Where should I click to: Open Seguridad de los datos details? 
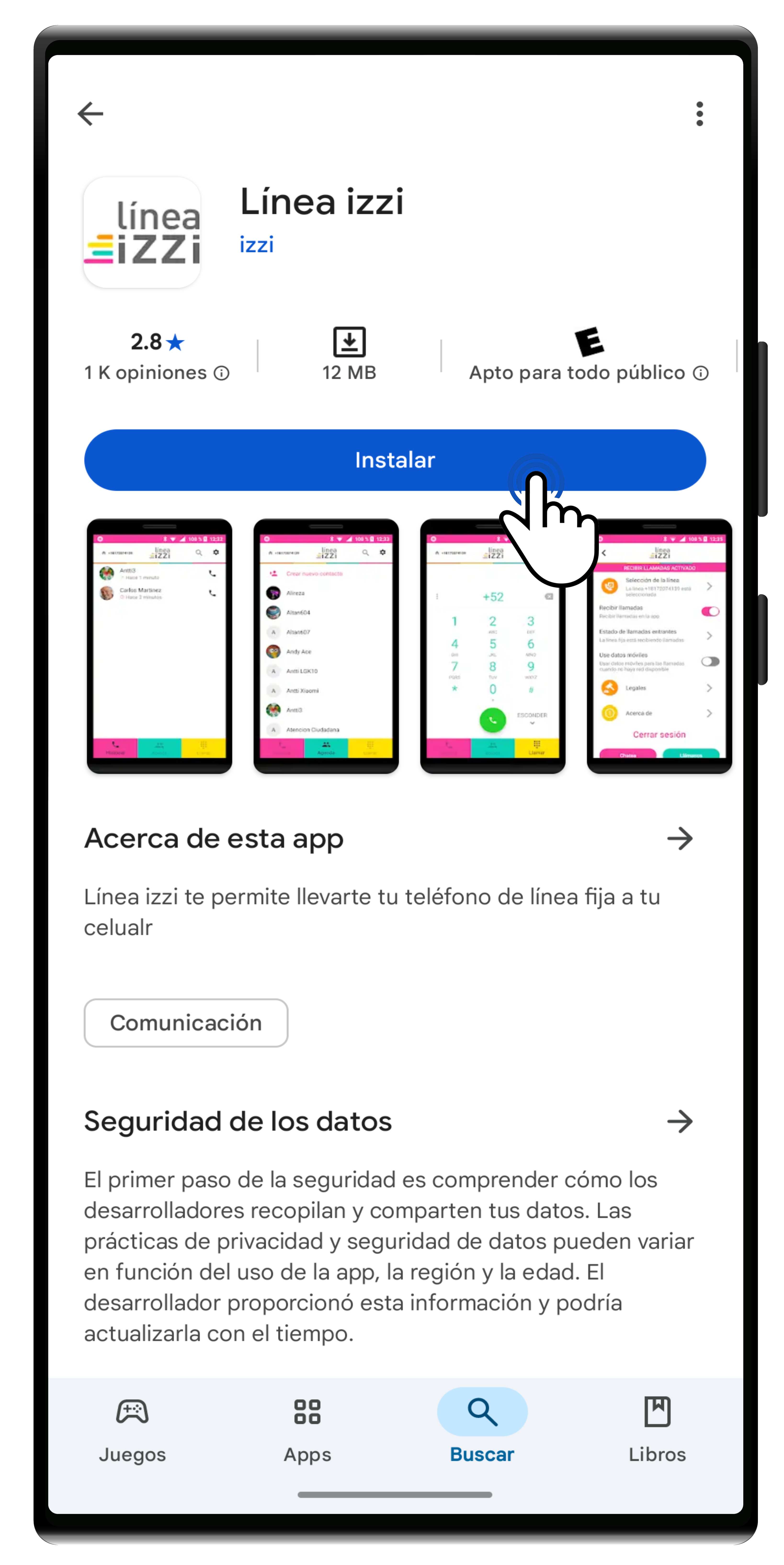tap(679, 1122)
